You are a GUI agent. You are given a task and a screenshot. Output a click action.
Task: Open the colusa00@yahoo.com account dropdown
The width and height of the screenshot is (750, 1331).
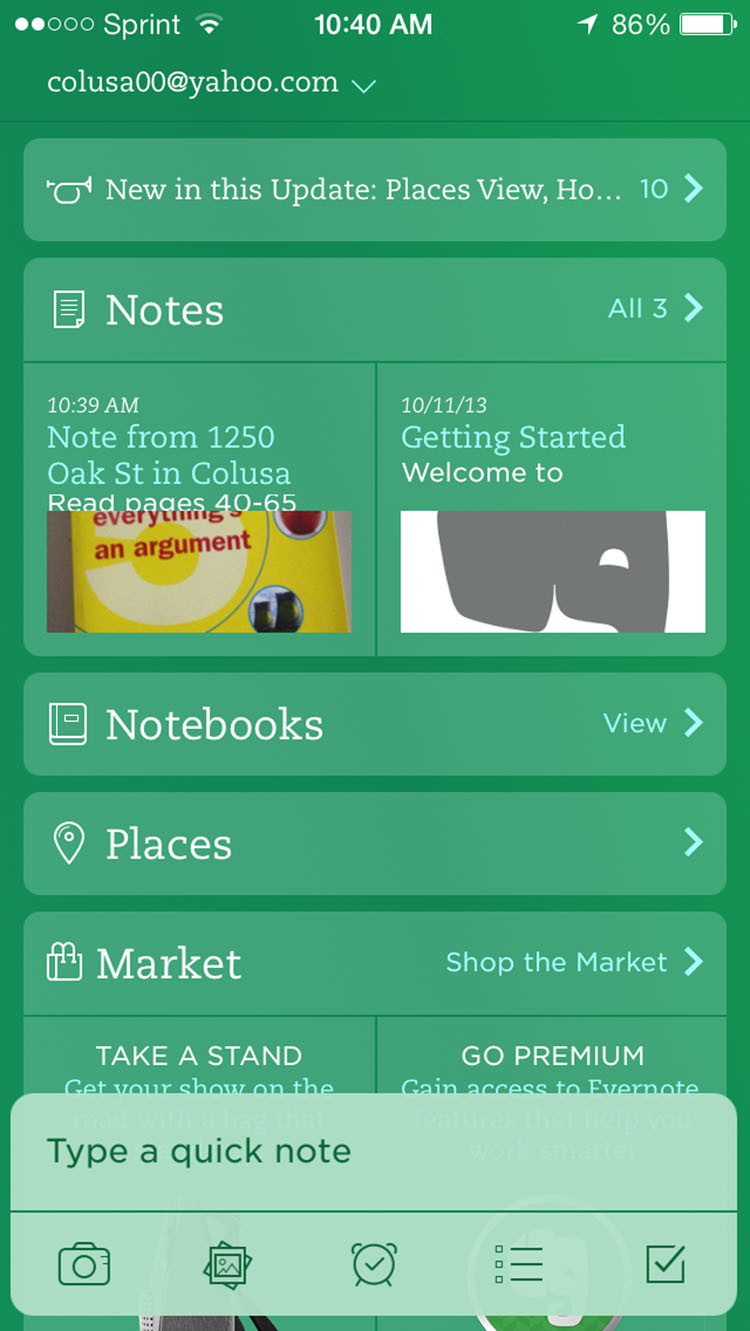coord(210,83)
